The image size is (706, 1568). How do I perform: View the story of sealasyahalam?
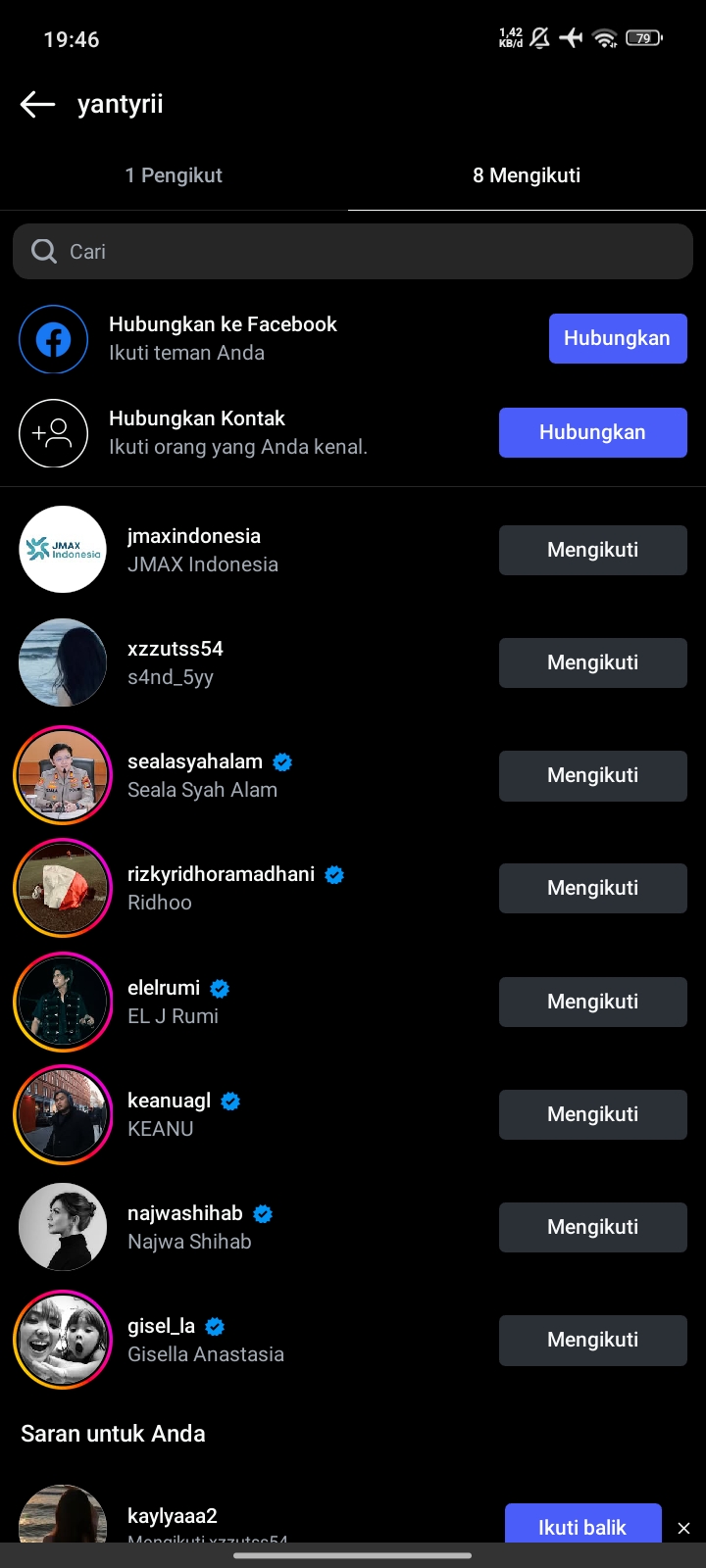coord(63,775)
